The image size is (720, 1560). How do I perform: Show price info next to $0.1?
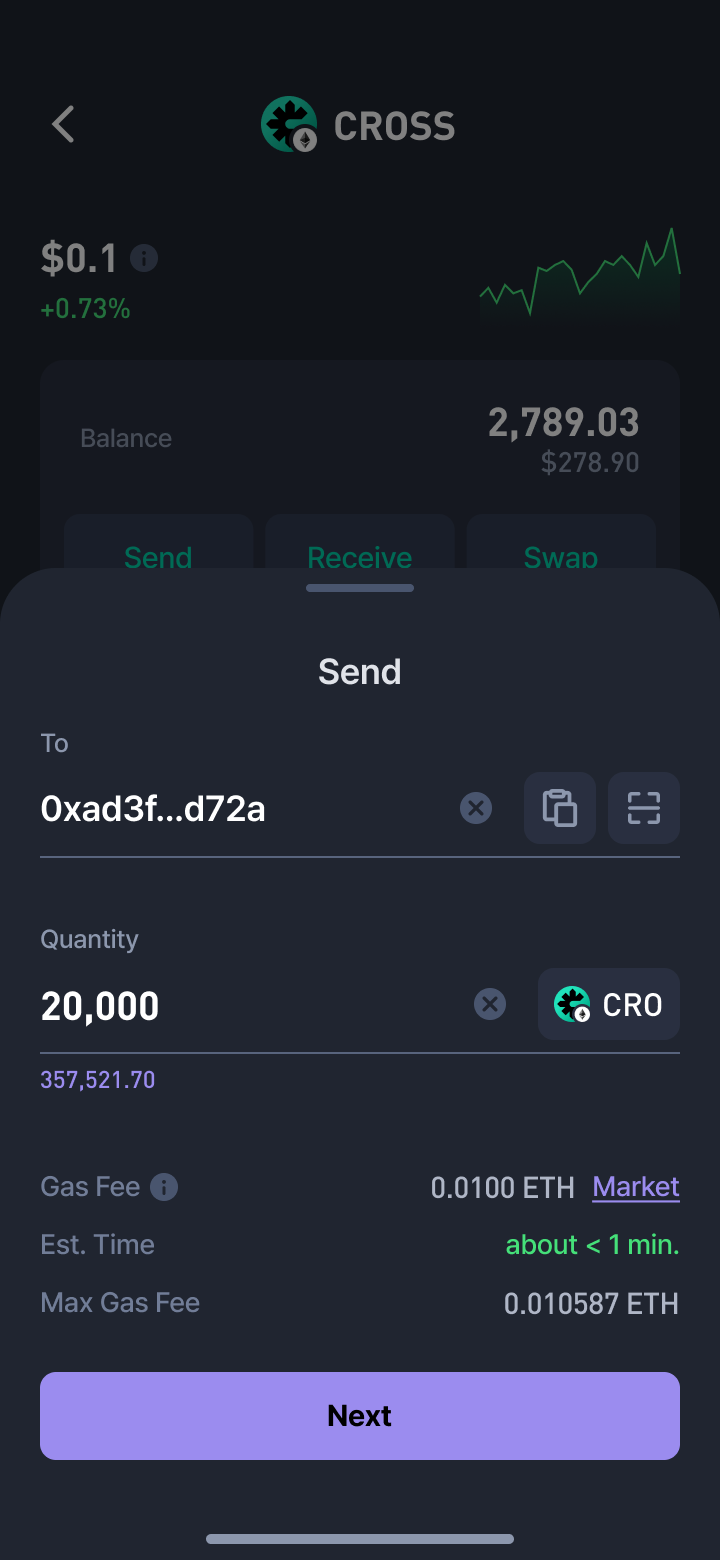144,259
